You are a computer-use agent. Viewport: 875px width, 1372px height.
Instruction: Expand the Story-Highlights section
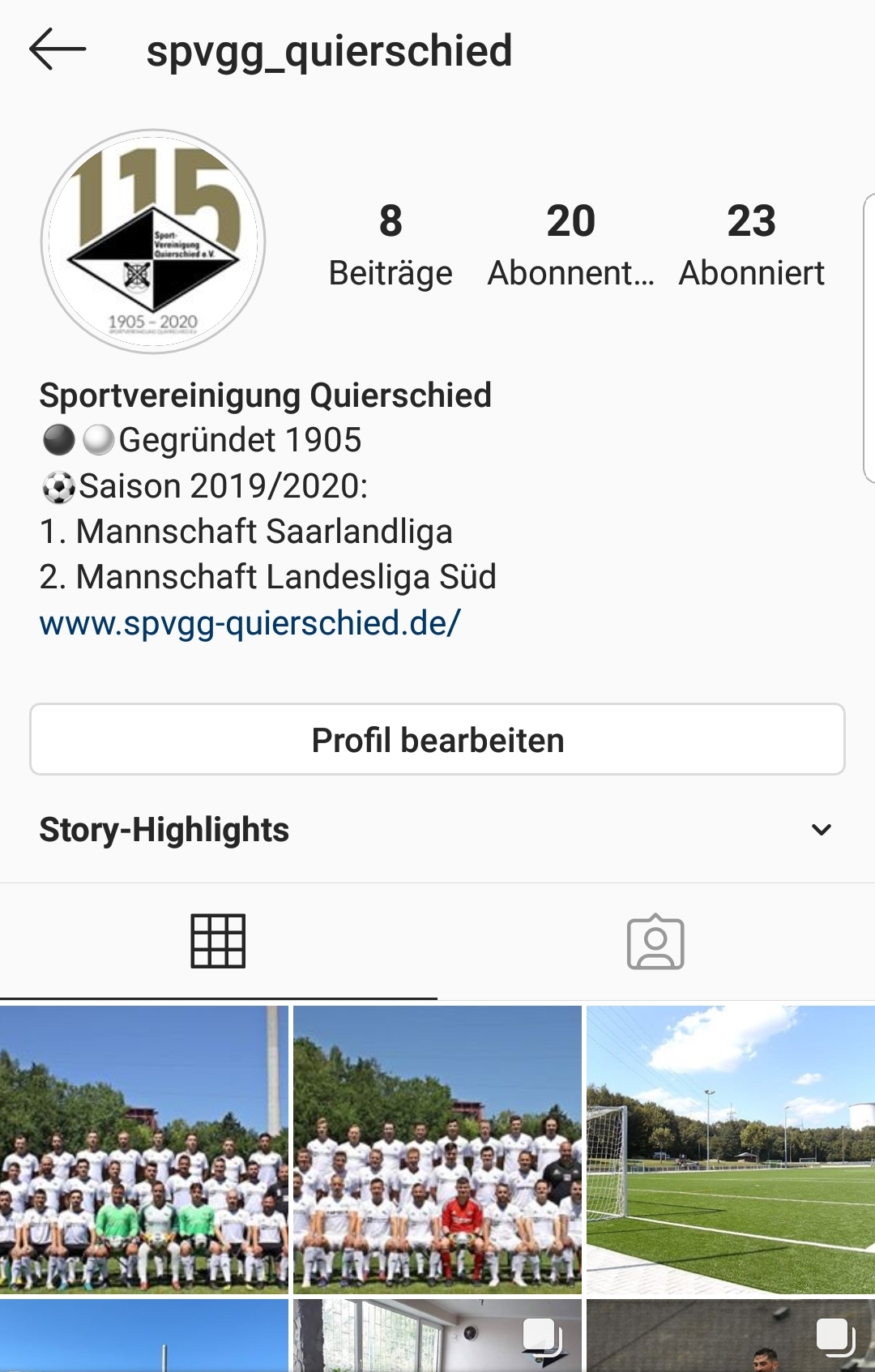point(821,830)
